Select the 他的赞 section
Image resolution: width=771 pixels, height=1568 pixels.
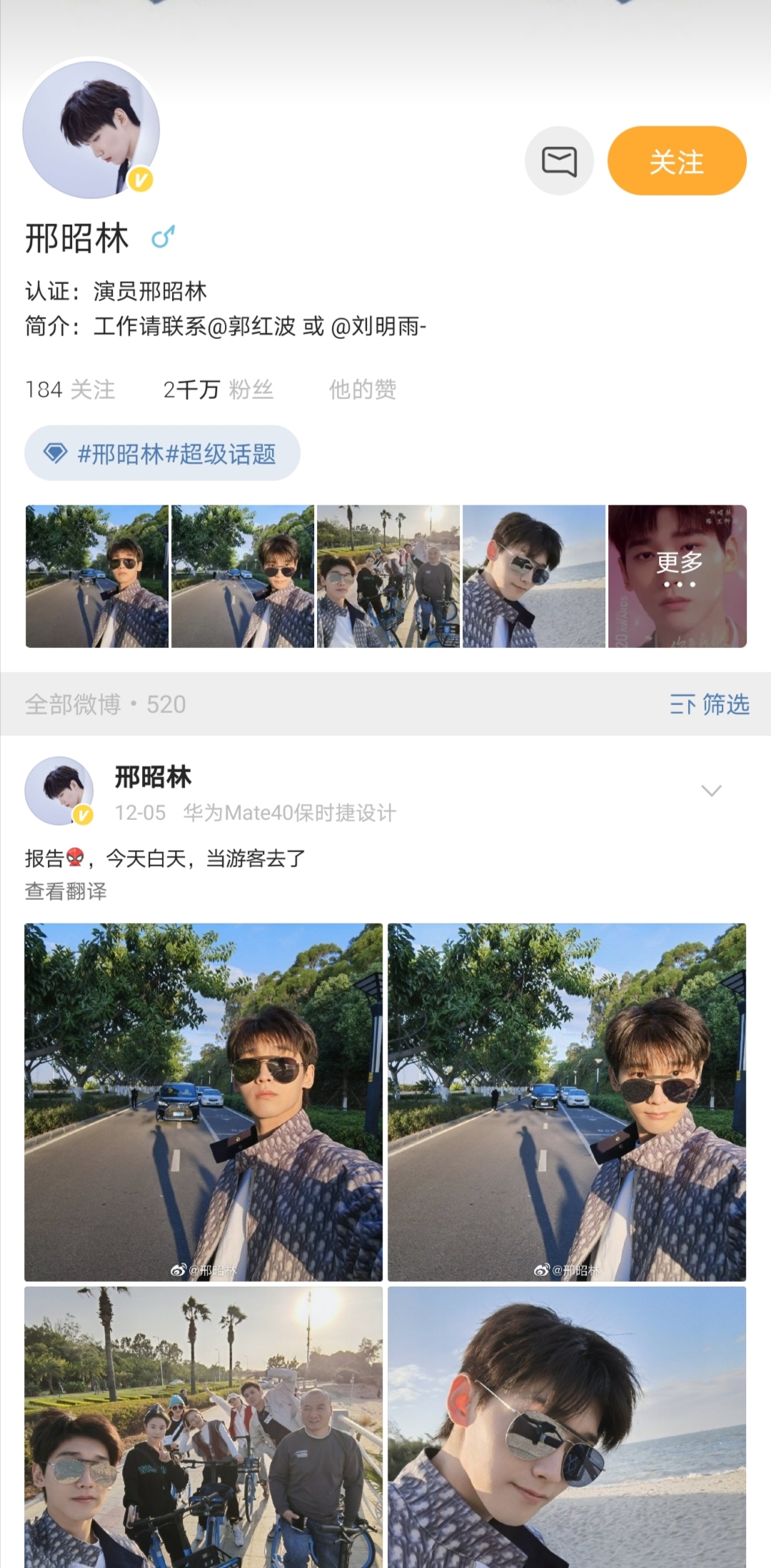(x=363, y=389)
